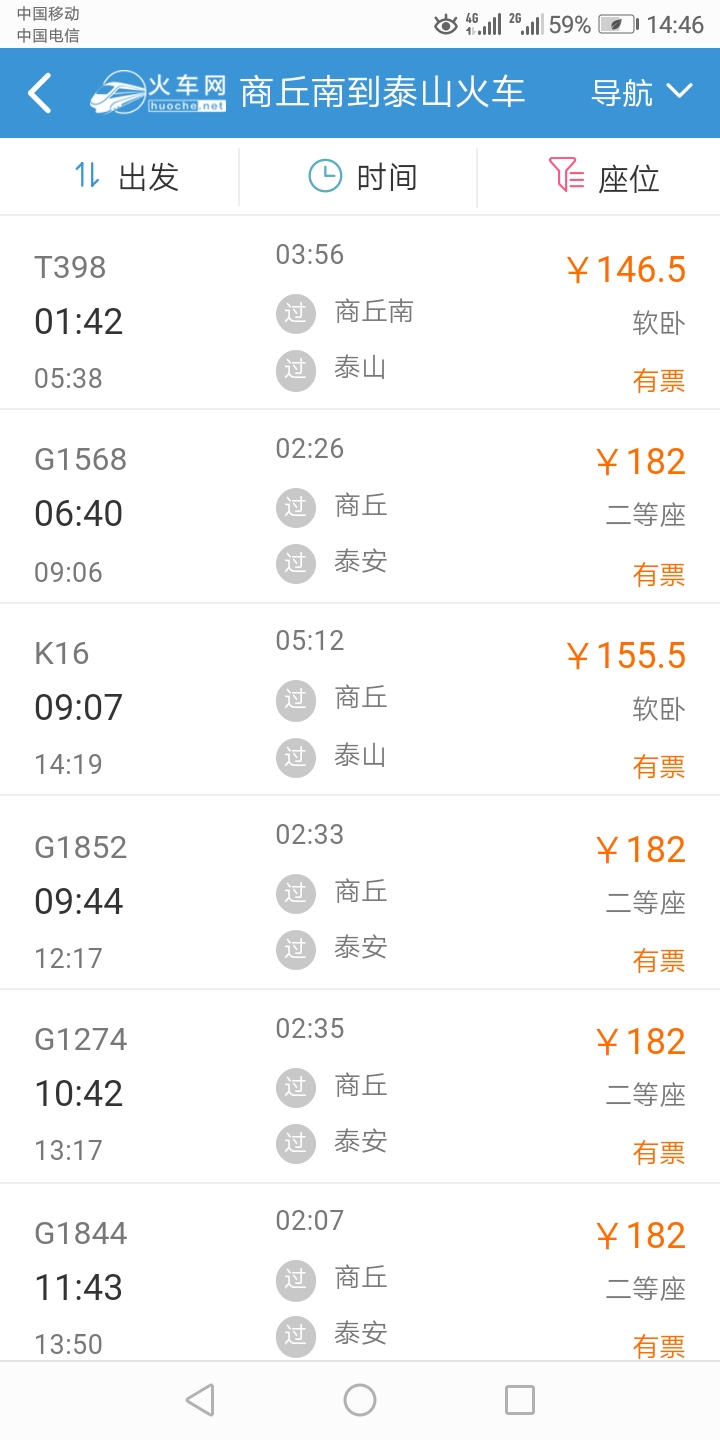Tap the system home button
The width and height of the screenshot is (720, 1440).
pyautogui.click(x=360, y=1400)
